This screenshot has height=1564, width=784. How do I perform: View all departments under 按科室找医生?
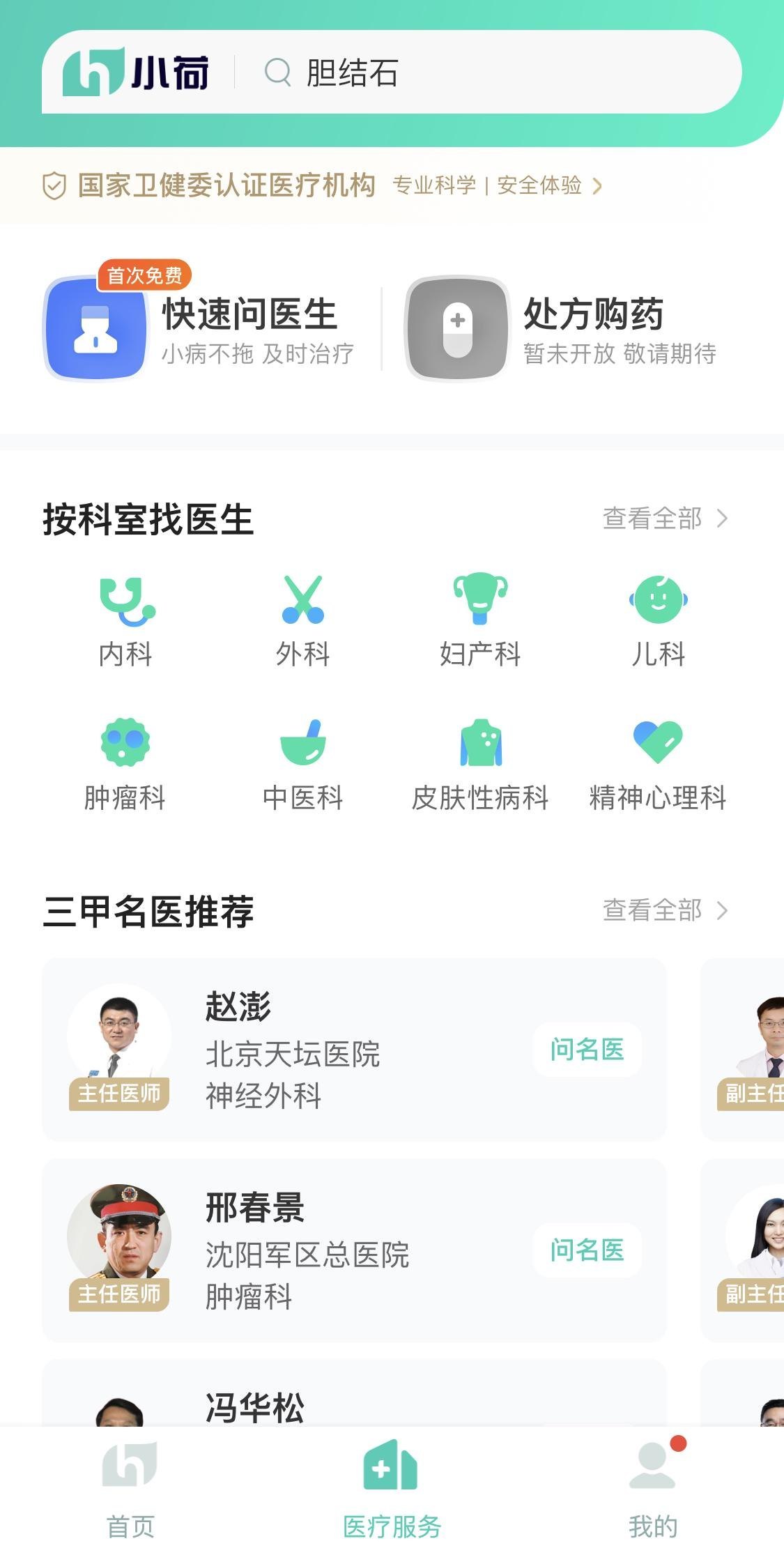click(x=666, y=519)
